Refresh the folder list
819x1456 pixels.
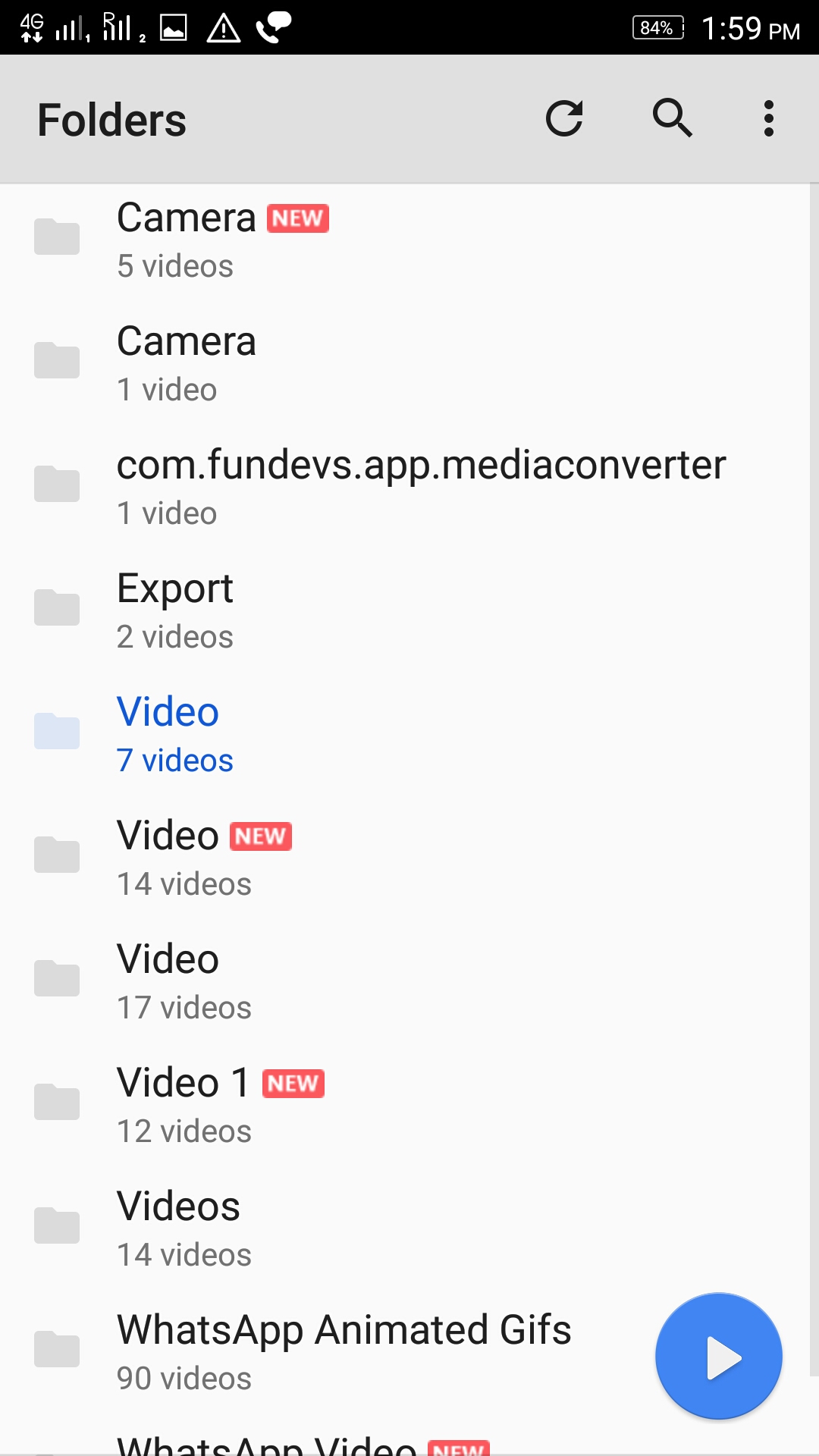pyautogui.click(x=564, y=119)
